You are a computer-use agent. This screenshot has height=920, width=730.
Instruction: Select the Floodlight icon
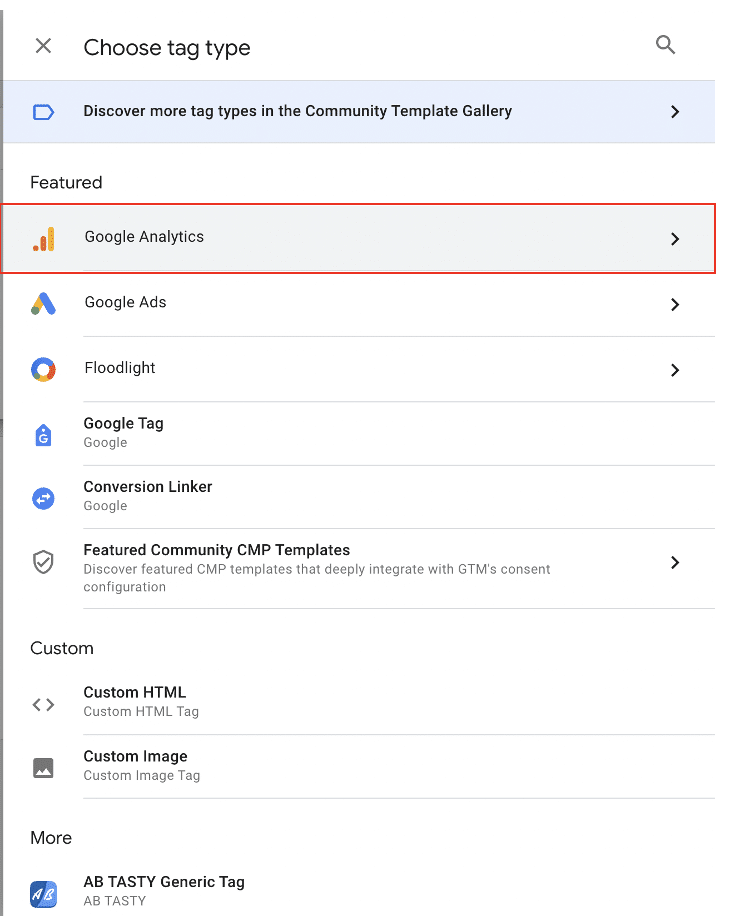pyautogui.click(x=43, y=369)
